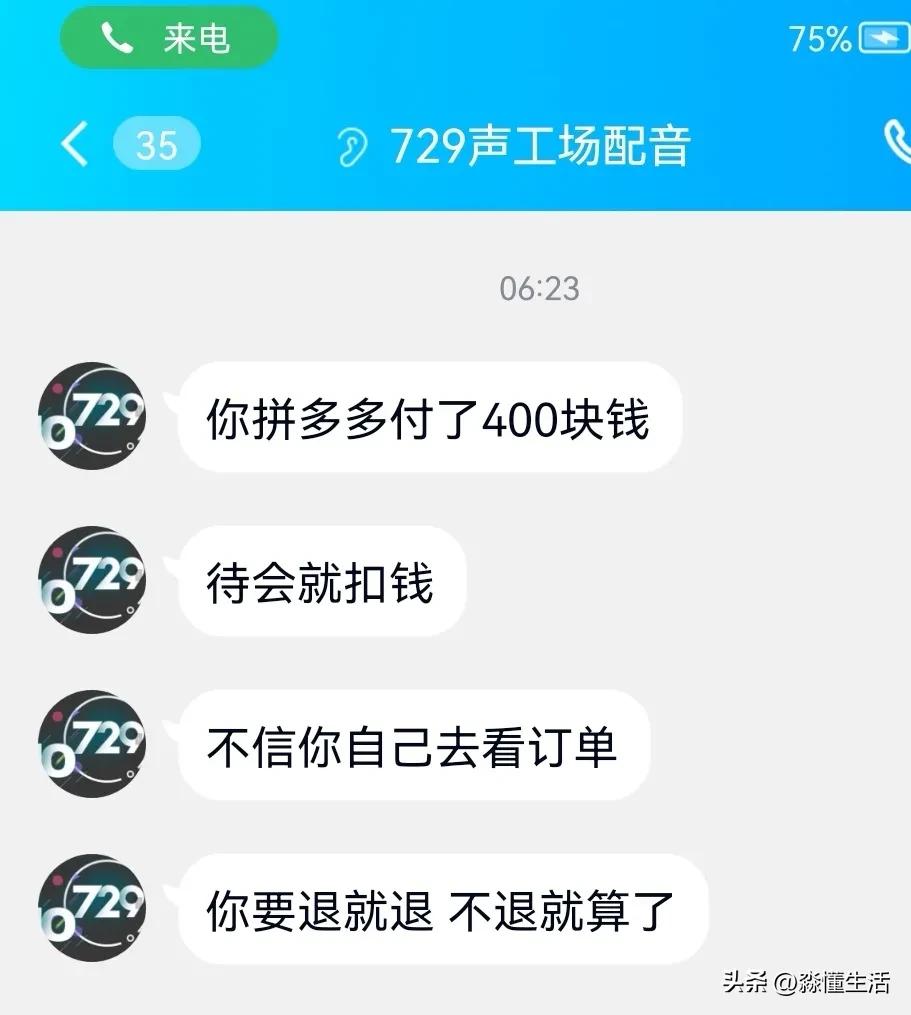
Task: Click the green phone icon inside the 来电 banner
Action: coord(113,37)
